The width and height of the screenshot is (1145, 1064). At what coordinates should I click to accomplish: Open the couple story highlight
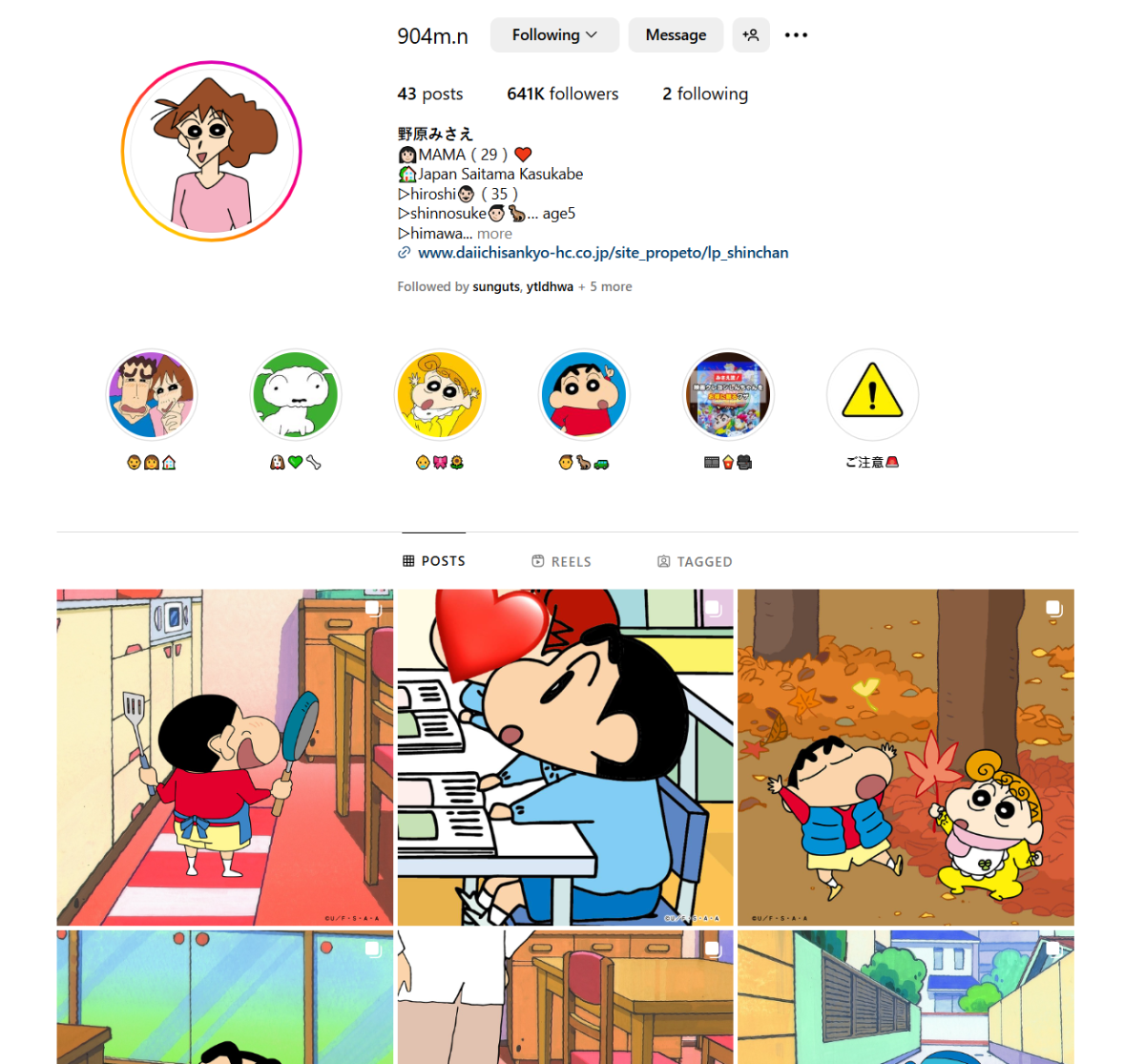pos(152,394)
